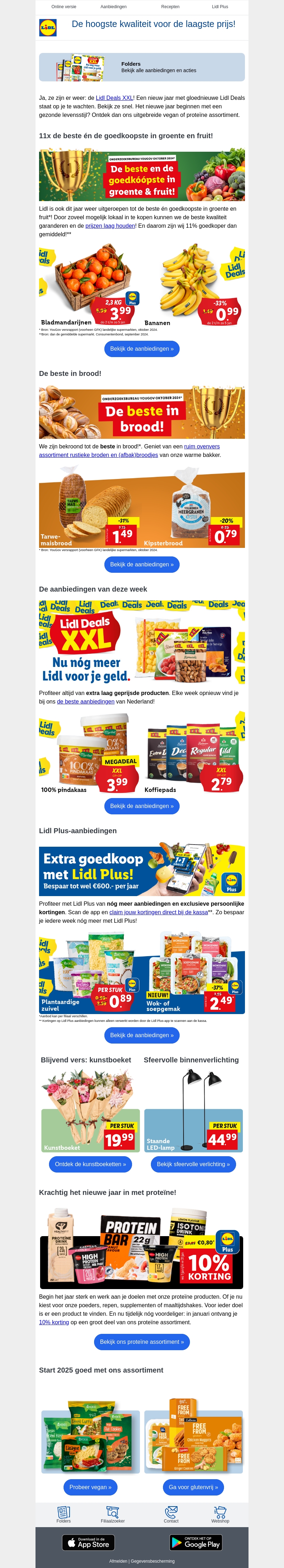
Task: Open the 'prijzen laag houden' link
Action: tap(110, 226)
